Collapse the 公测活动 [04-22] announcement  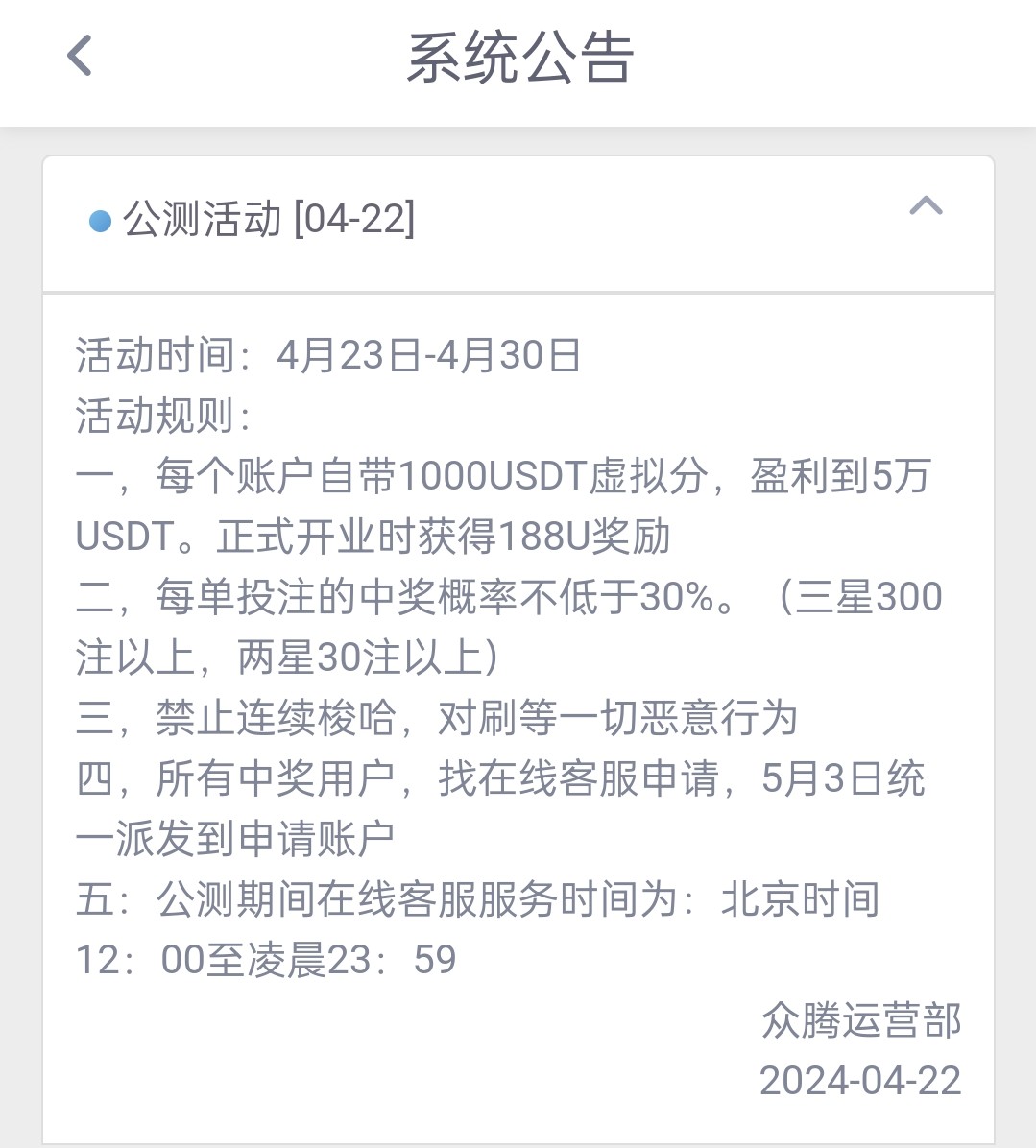click(x=926, y=205)
